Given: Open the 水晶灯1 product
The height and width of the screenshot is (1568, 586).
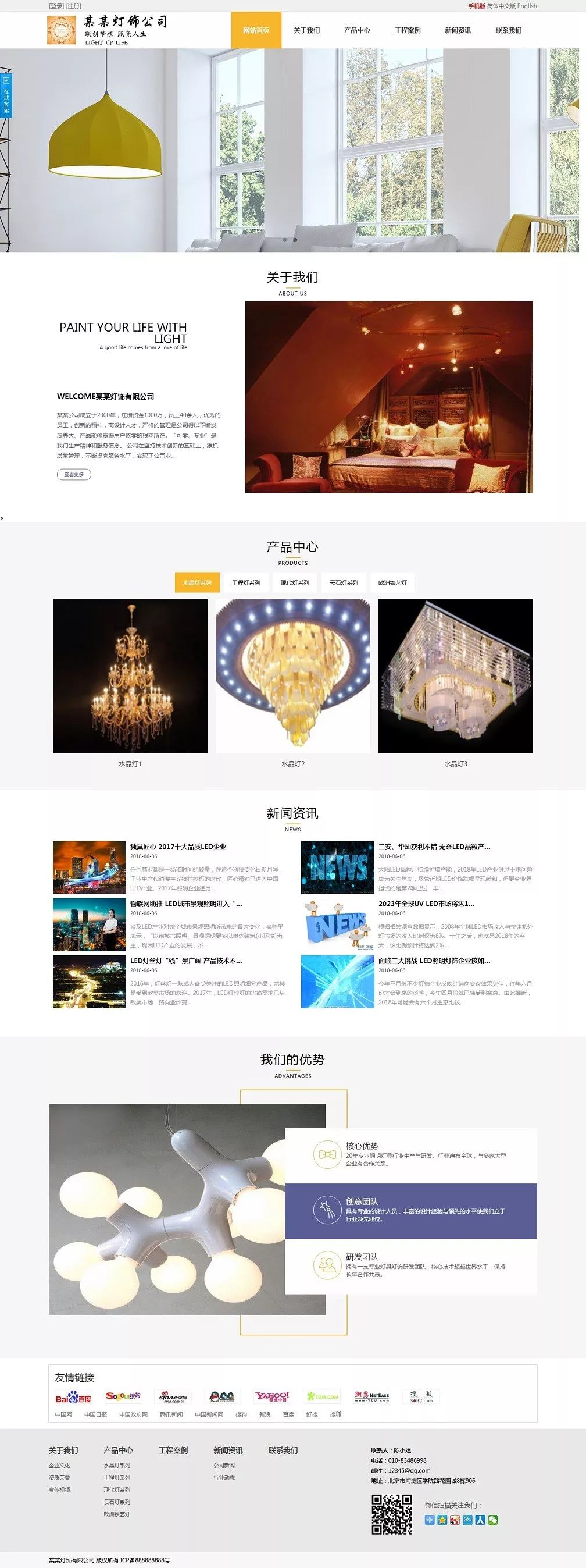Looking at the screenshot, I should click(130, 675).
